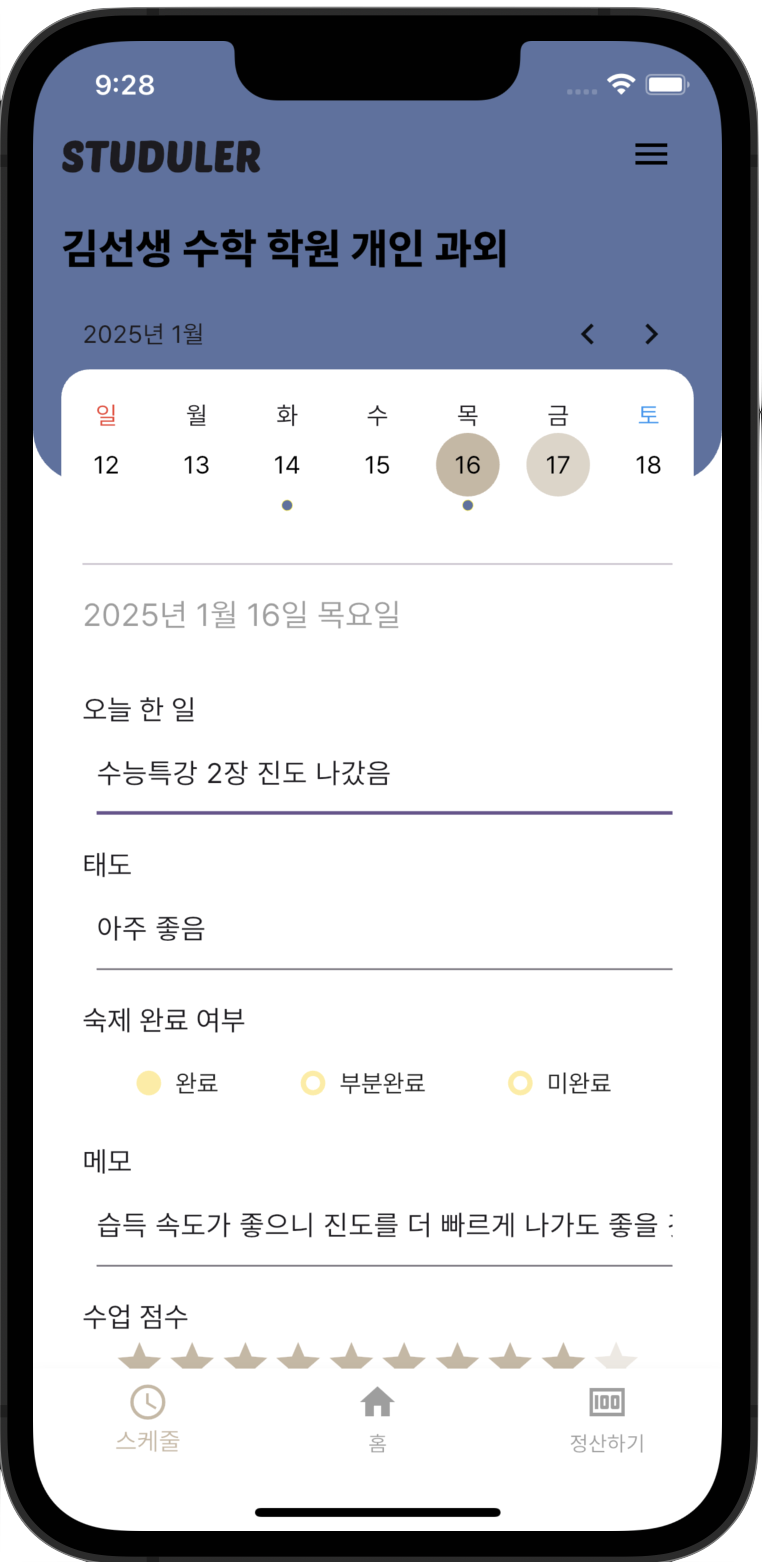Screen dimensions: 762x1562
Task: Open the hamburger menu
Action: coord(651,154)
